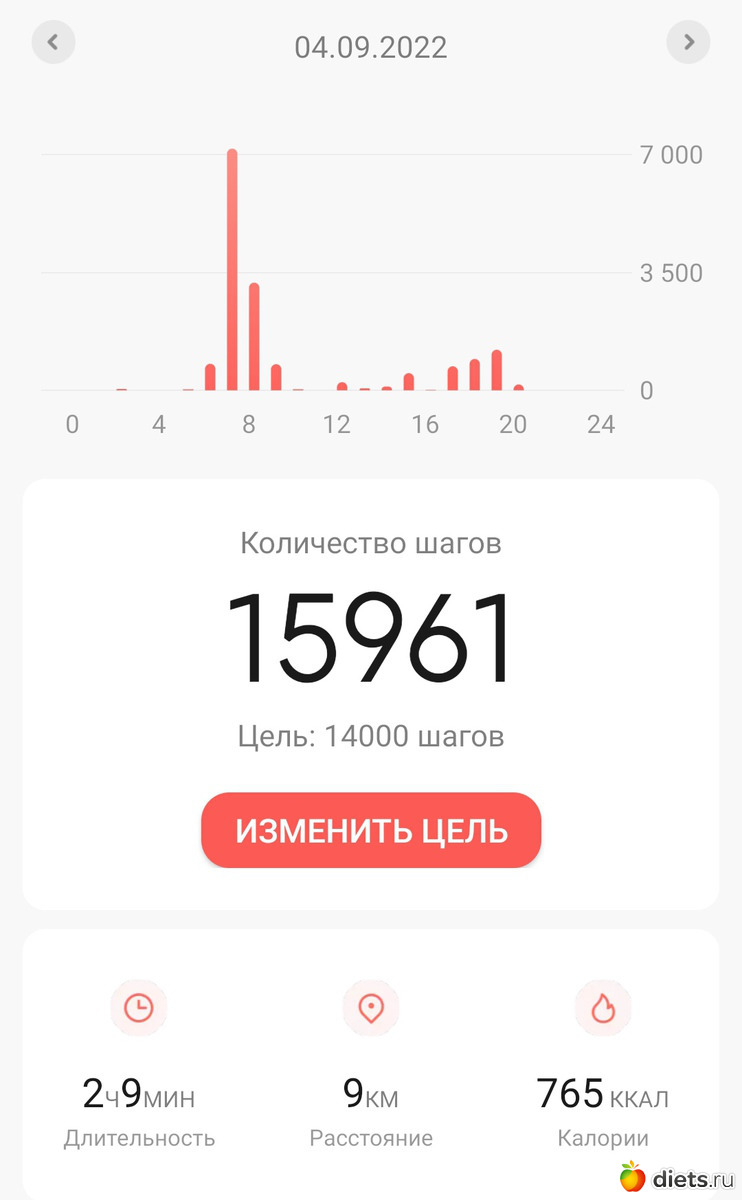Viewport: 742px width, 1200px height.
Task: Go to the previous day
Action: [x=54, y=43]
